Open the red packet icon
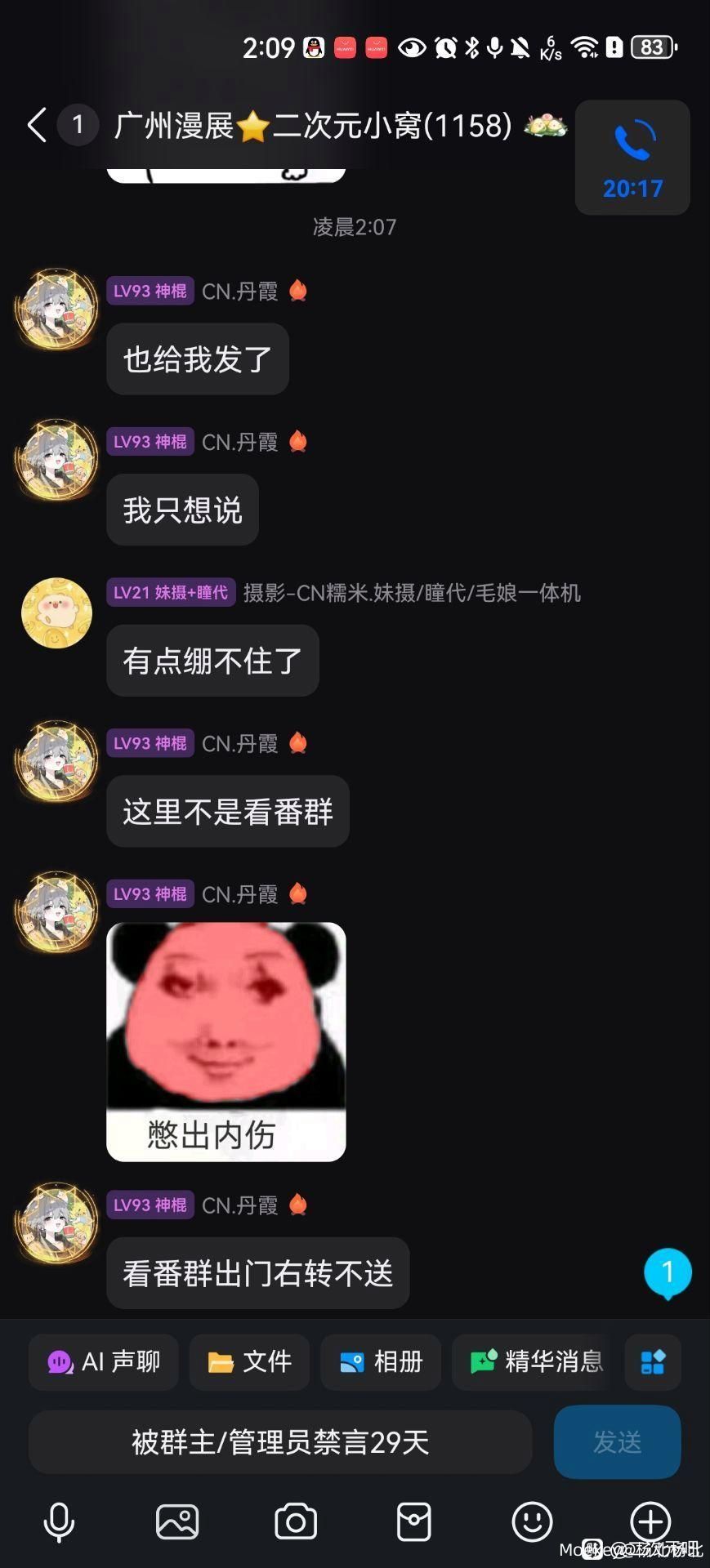The image size is (710, 1568). [413, 1522]
